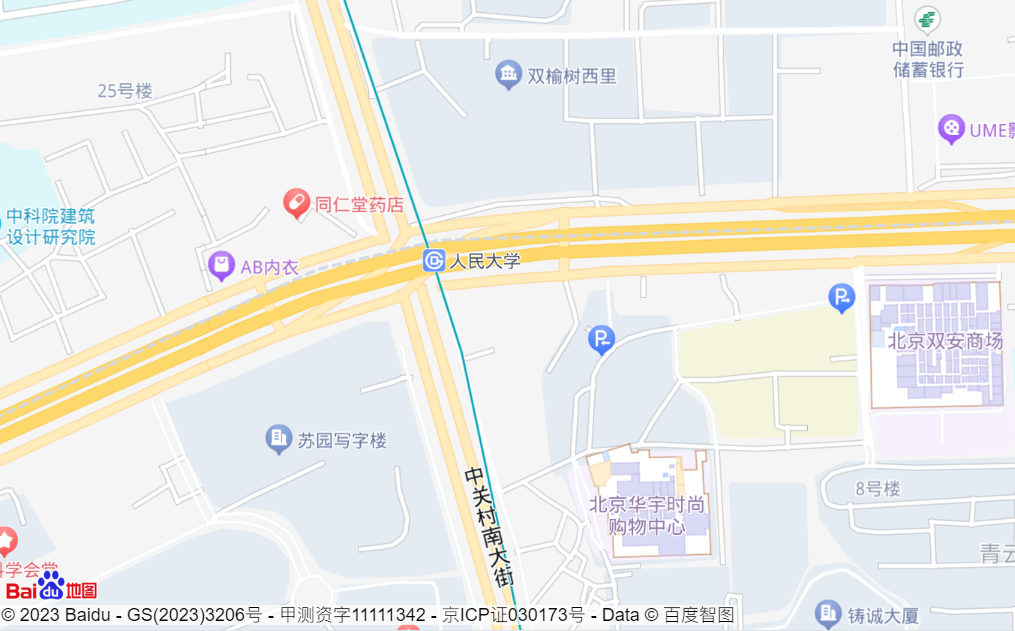The width and height of the screenshot is (1015, 631).
Task: Tap the 北京双安商场 mall label
Action: click(x=944, y=341)
